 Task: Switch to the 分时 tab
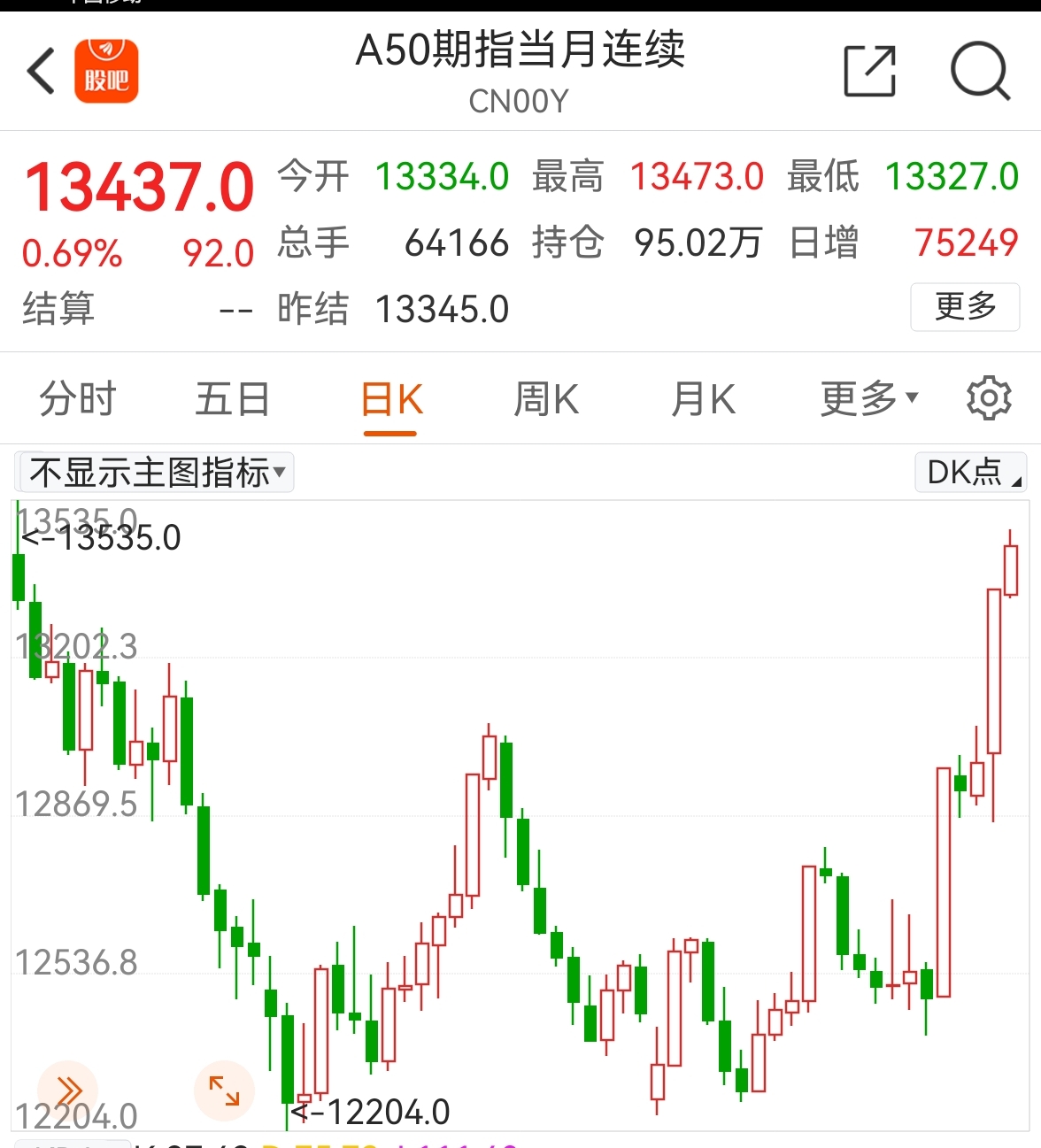tap(78, 399)
